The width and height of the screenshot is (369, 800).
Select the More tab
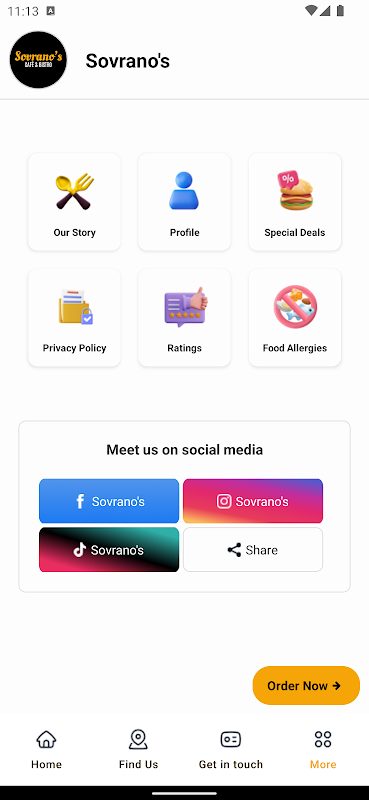coord(323,749)
